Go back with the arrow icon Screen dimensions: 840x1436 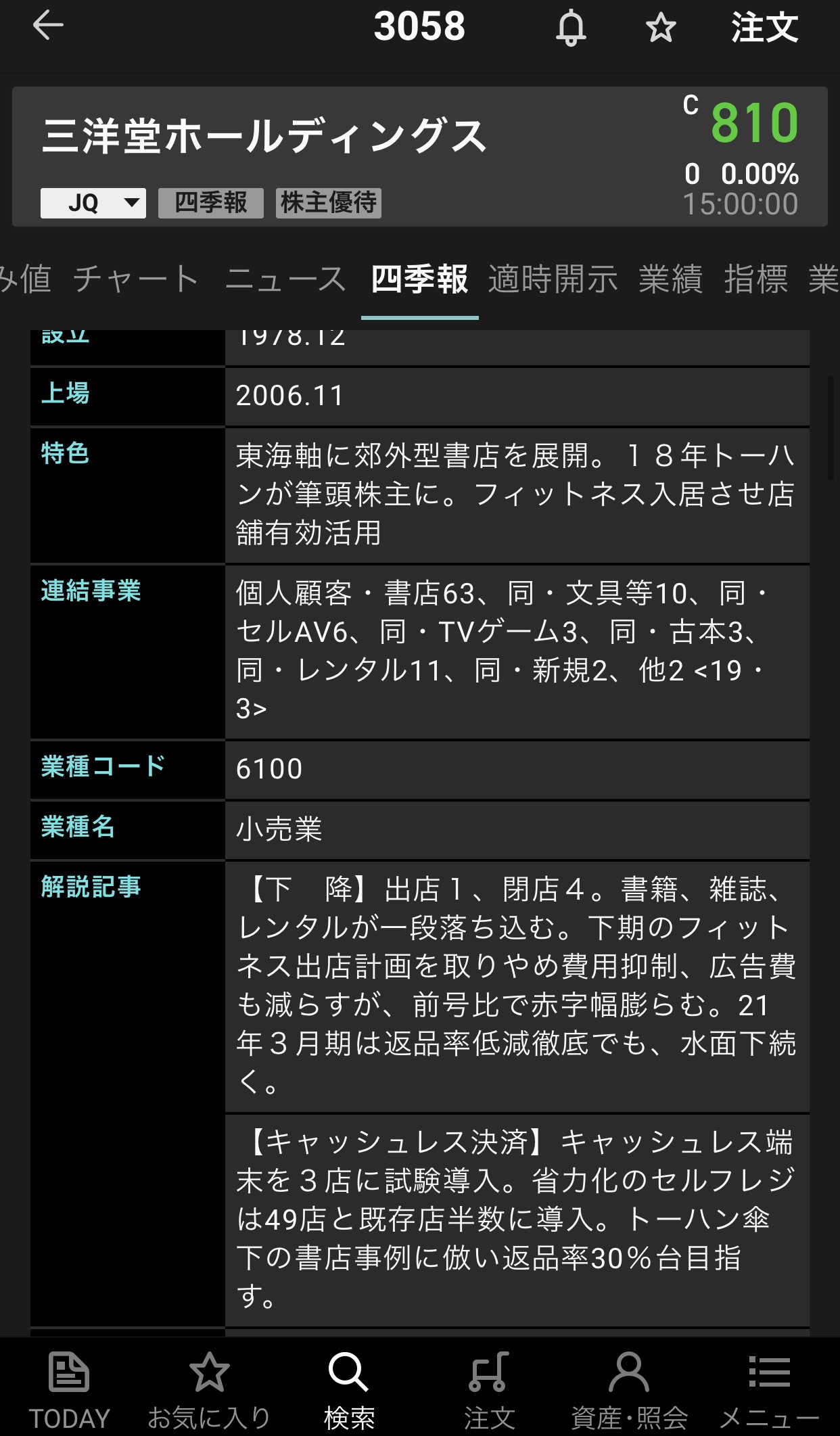pos(47,27)
